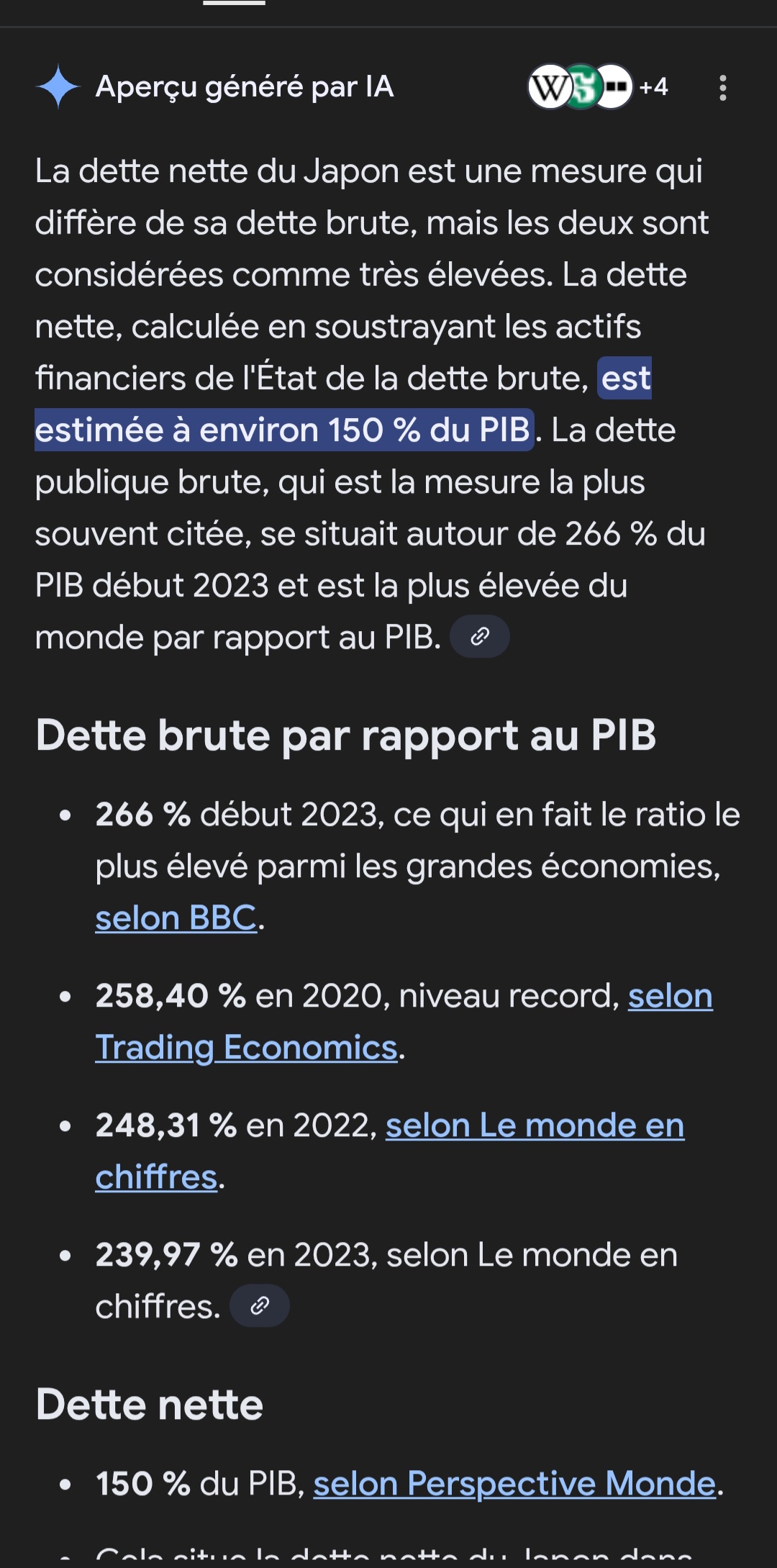The width and height of the screenshot is (777, 1568).
Task: Tap the link chip after the intro paragraph
Action: [x=480, y=636]
